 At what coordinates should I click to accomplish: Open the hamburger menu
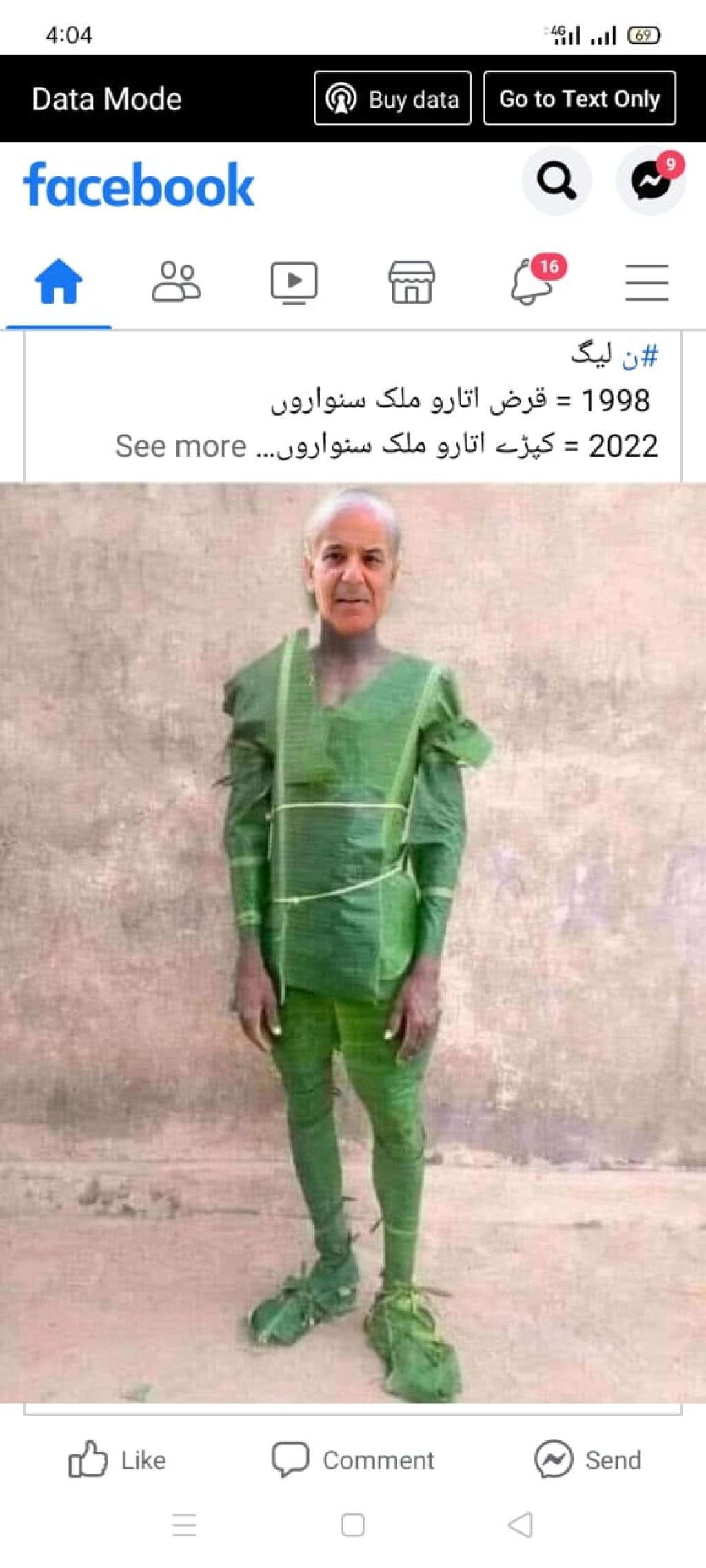coord(647,282)
